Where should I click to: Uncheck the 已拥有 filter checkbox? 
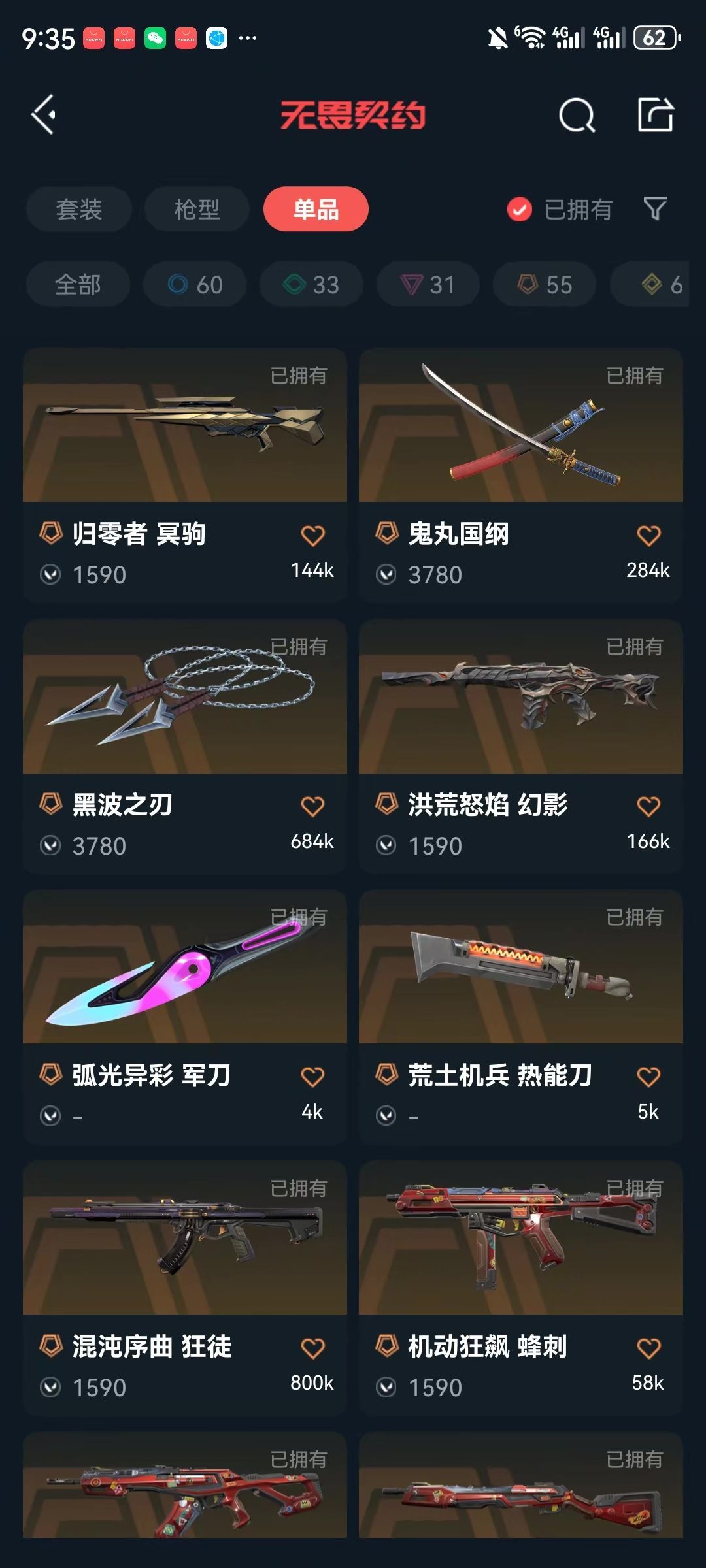click(520, 210)
